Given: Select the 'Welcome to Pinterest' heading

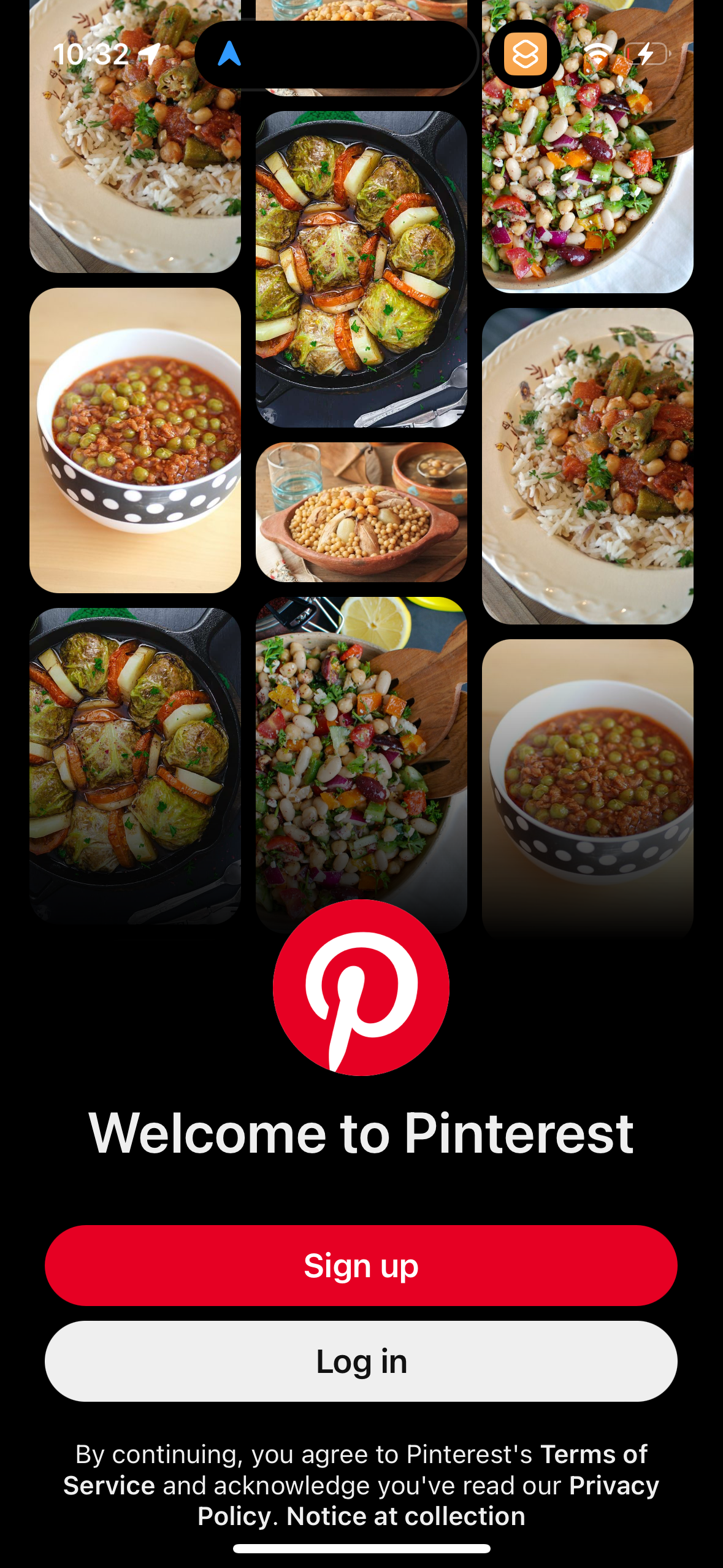Looking at the screenshot, I should pos(361,1135).
